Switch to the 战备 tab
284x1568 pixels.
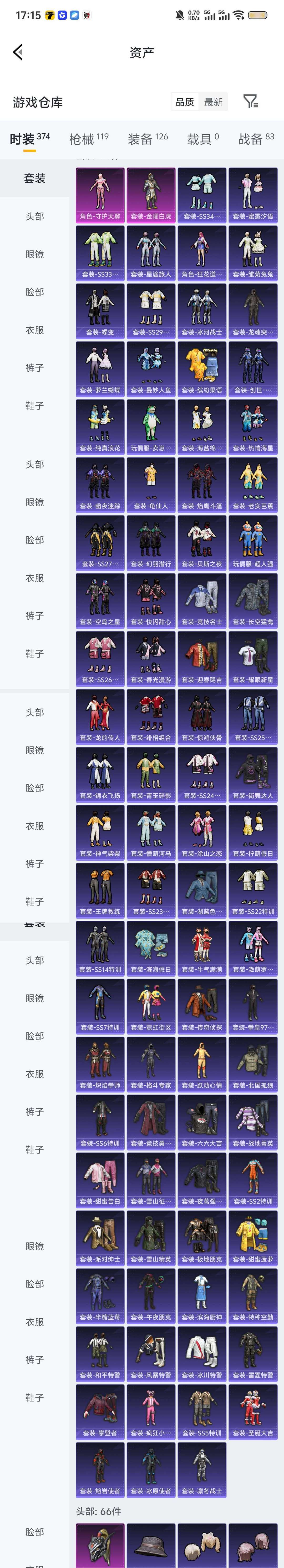[256, 139]
